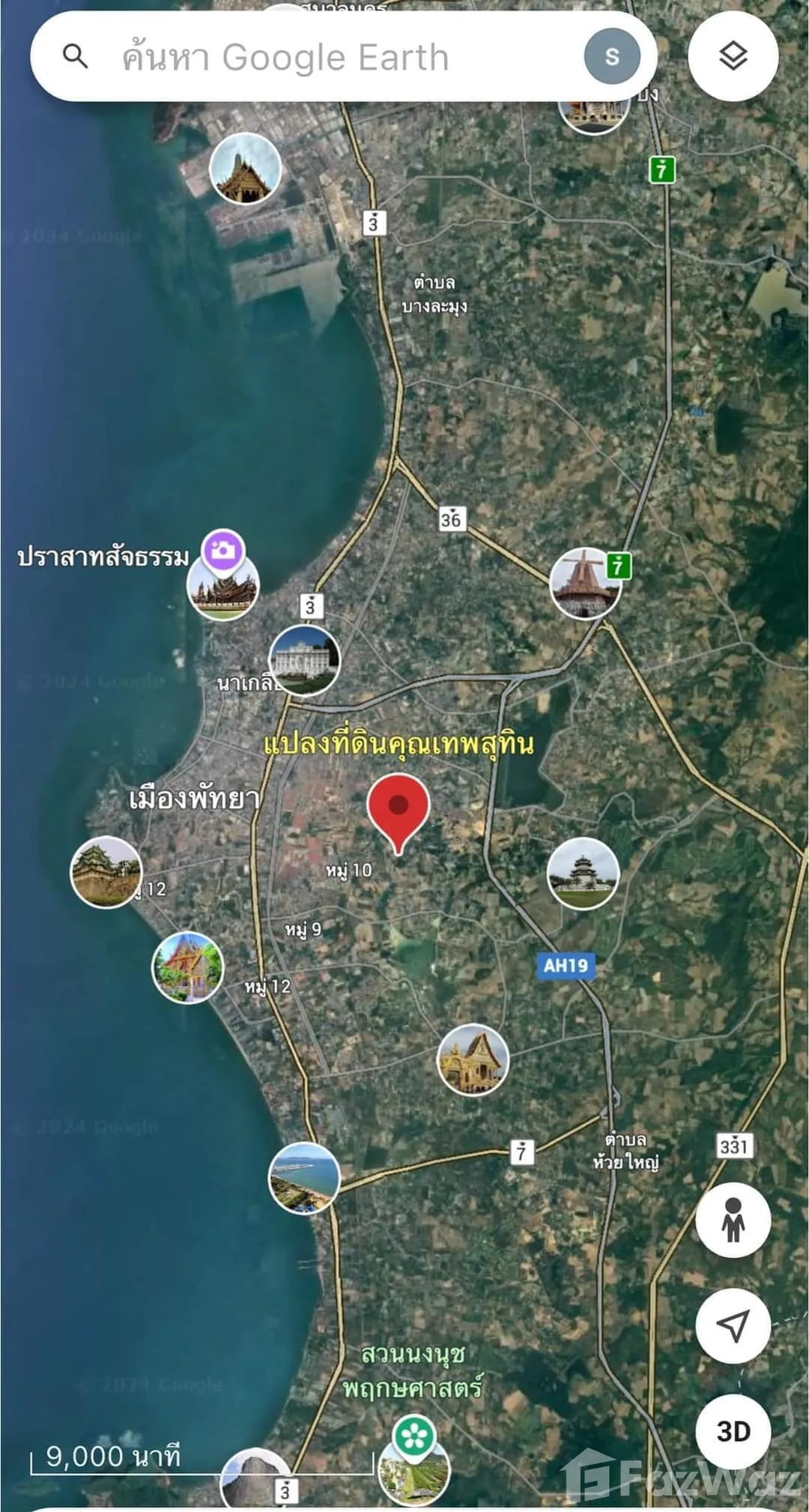Open the Japanese castle photo marker
This screenshot has width=809, height=1512.
pyautogui.click(x=106, y=872)
